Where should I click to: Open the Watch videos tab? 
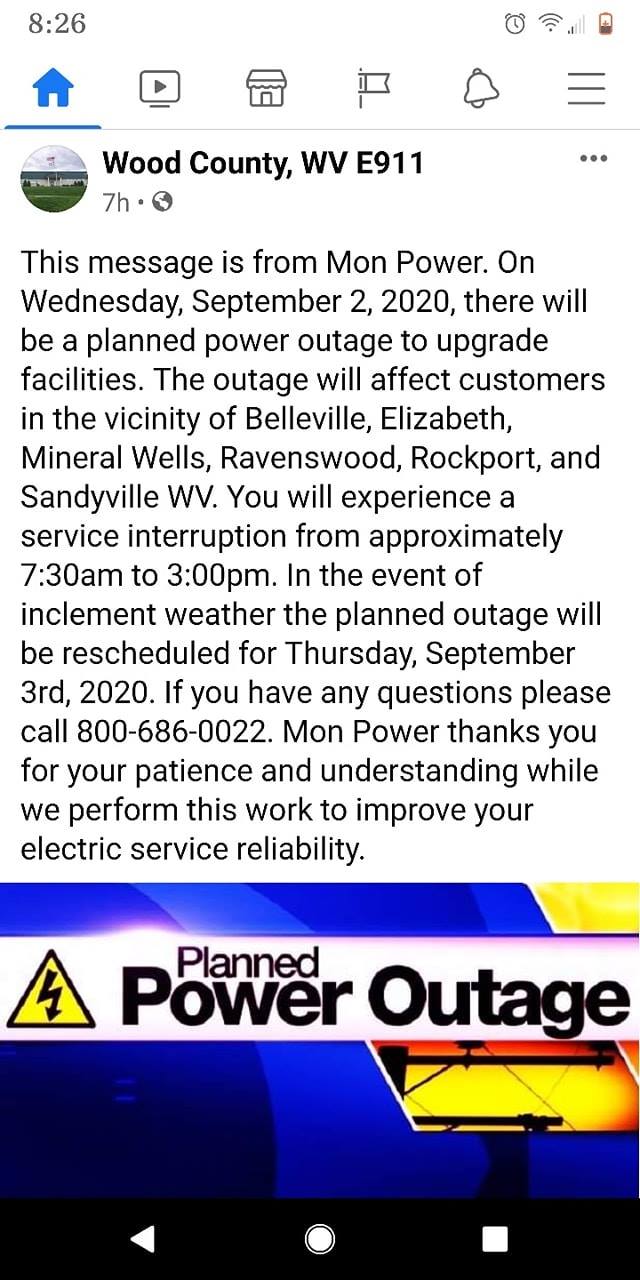pos(160,90)
